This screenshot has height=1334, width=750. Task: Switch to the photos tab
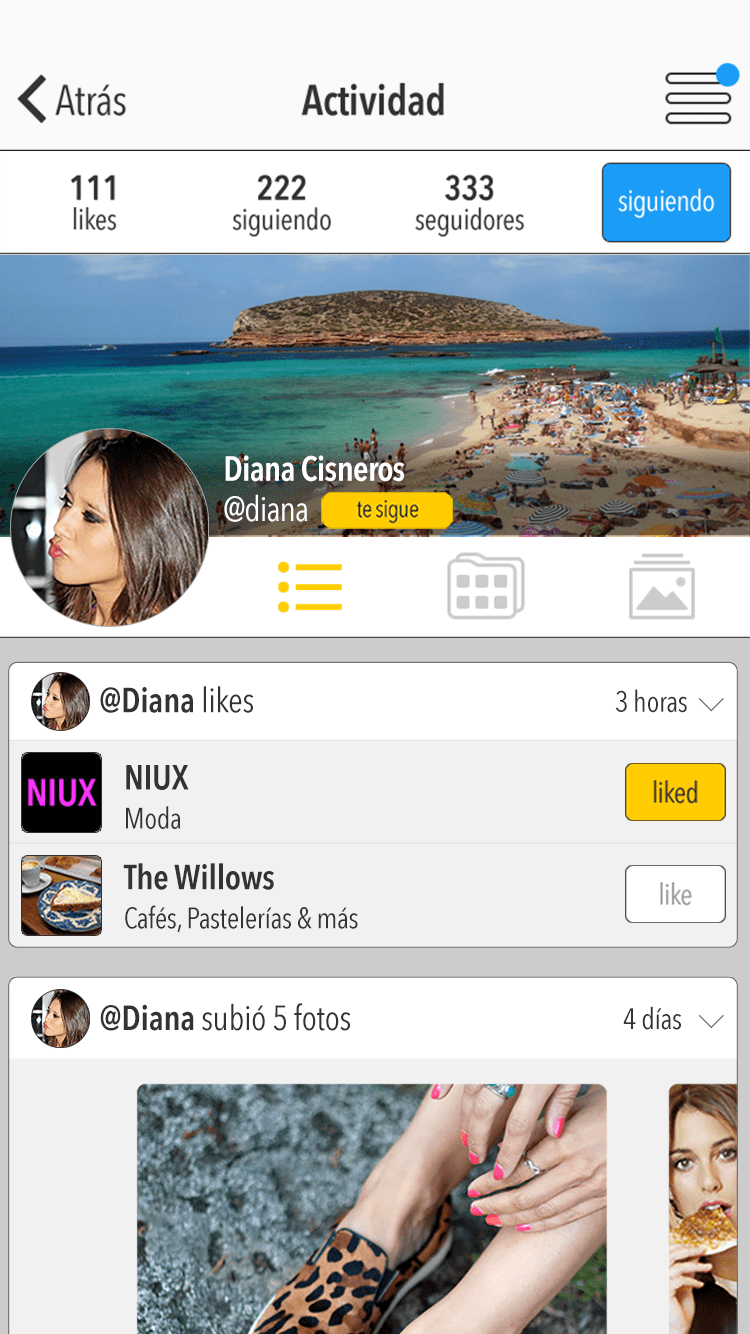pos(661,586)
